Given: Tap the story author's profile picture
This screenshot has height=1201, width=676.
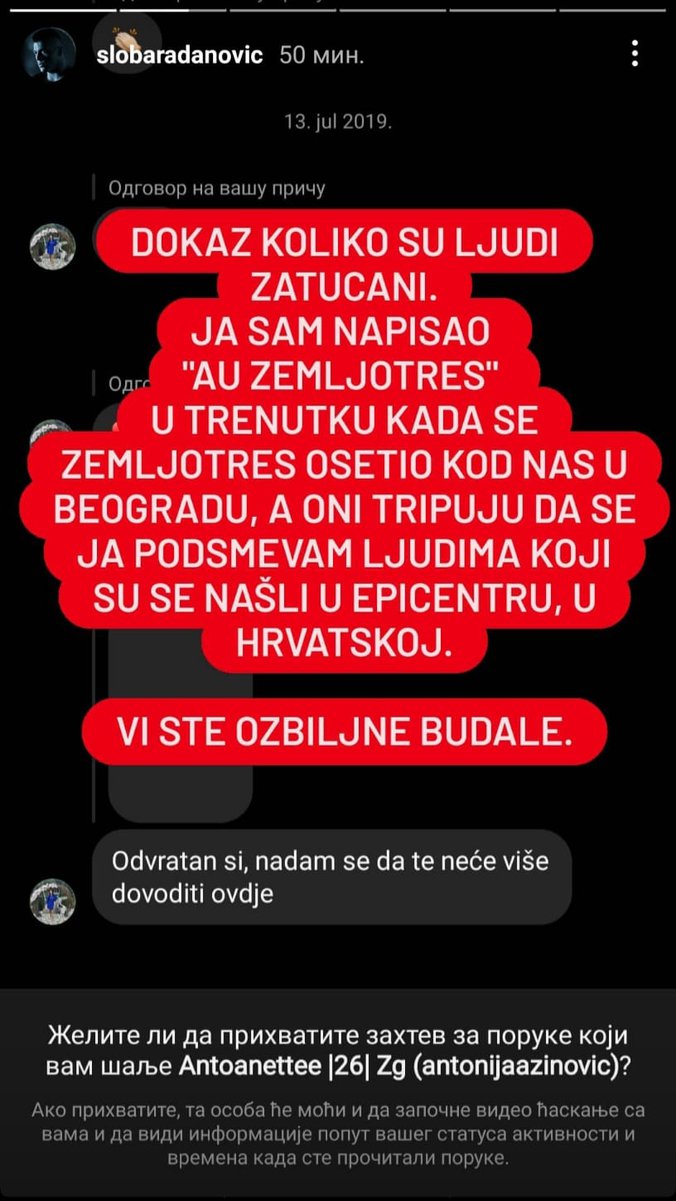Looking at the screenshot, I should [51, 55].
